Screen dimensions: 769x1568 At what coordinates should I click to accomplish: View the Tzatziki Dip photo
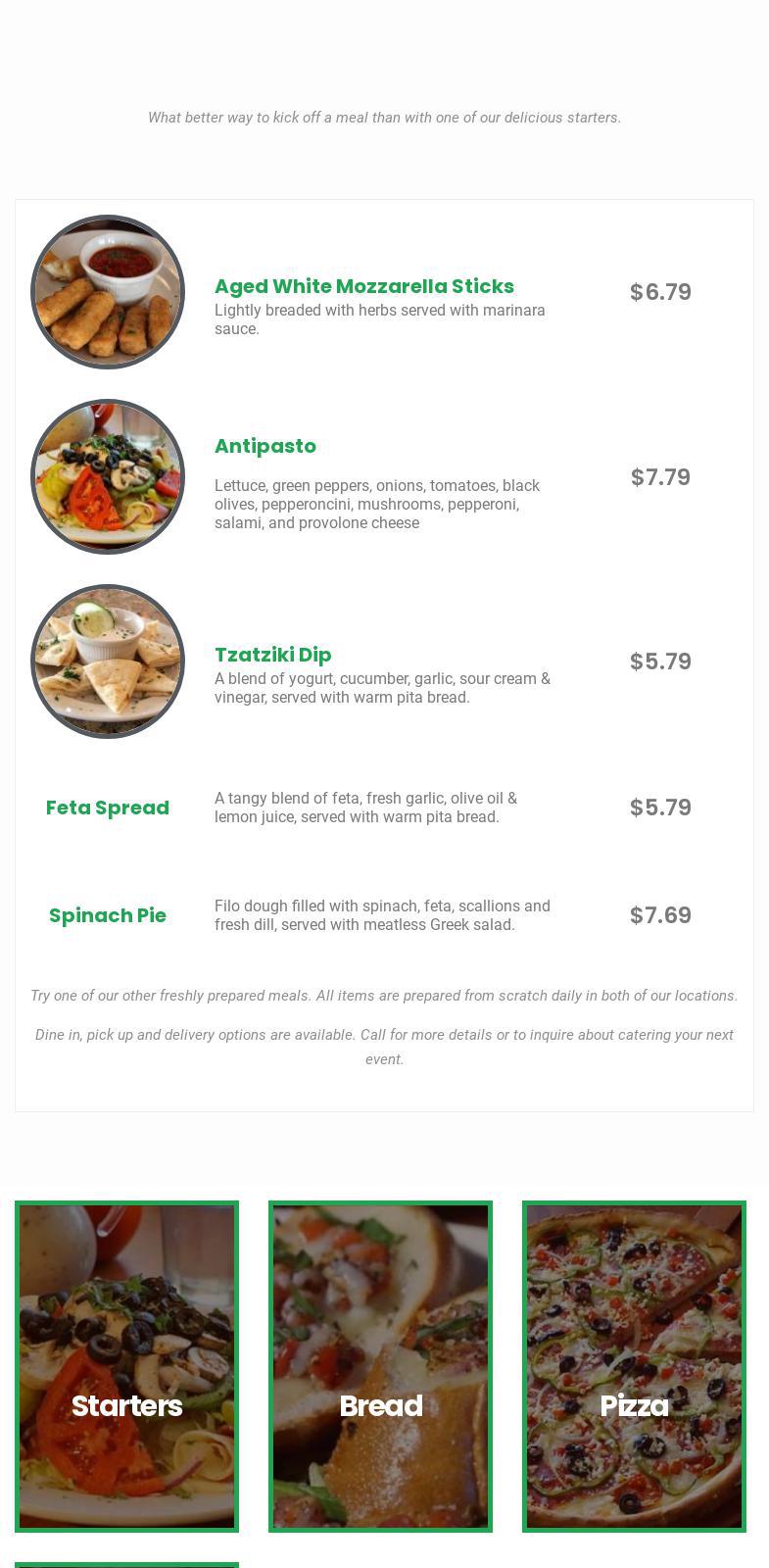(108, 661)
